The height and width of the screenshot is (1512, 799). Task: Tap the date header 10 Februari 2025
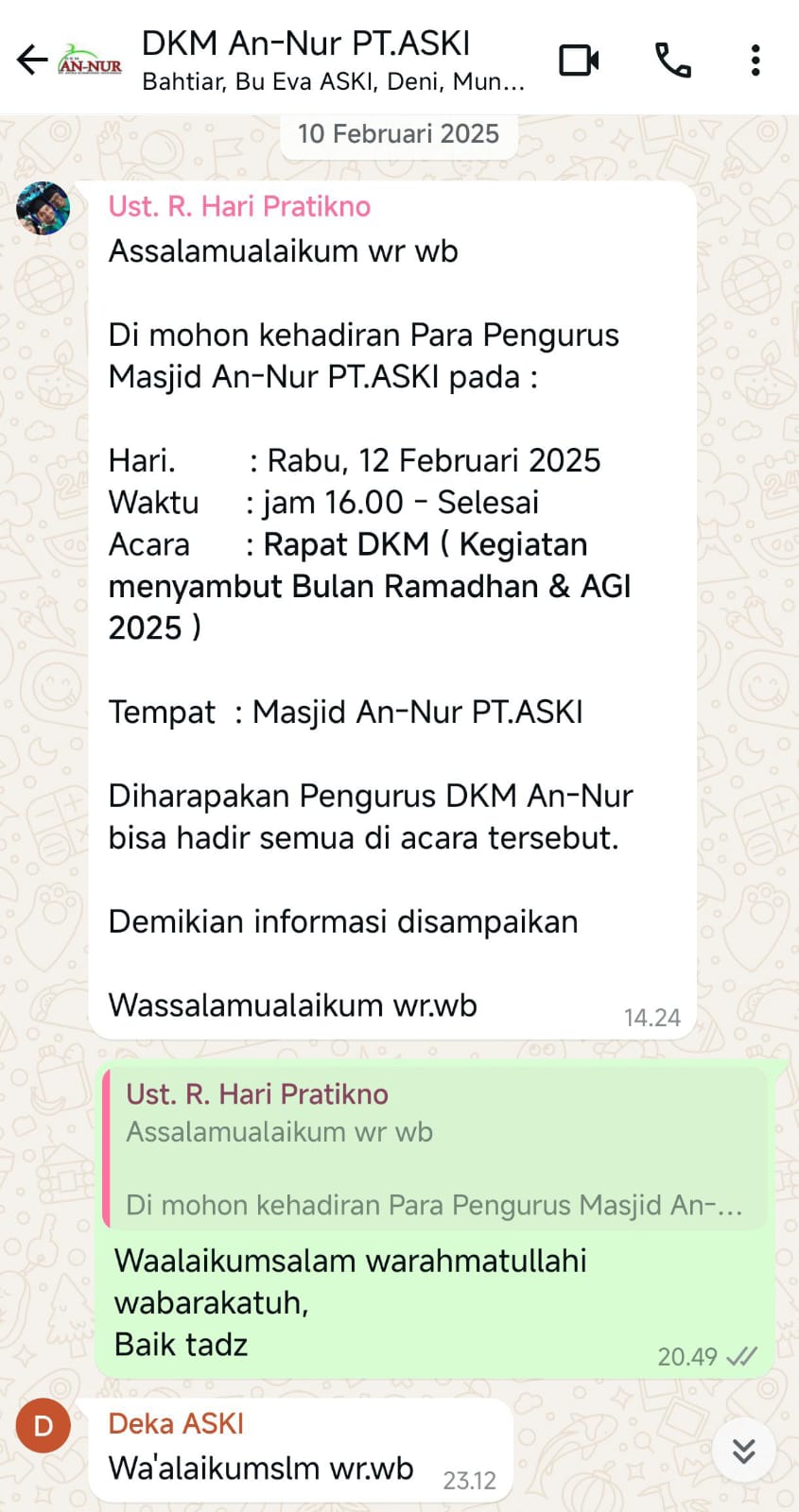click(x=398, y=133)
